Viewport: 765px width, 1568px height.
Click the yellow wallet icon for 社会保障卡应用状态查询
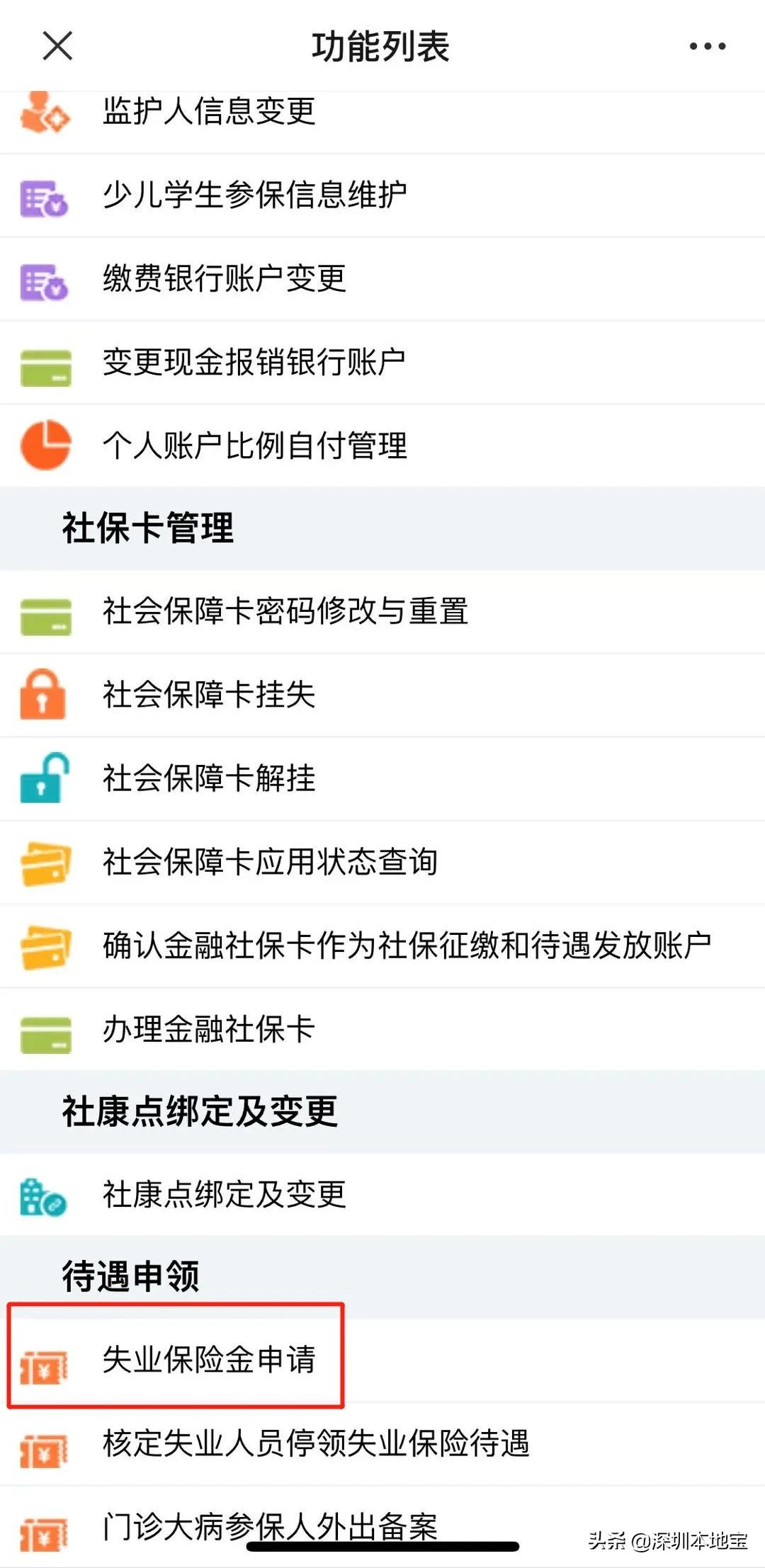coord(44,863)
